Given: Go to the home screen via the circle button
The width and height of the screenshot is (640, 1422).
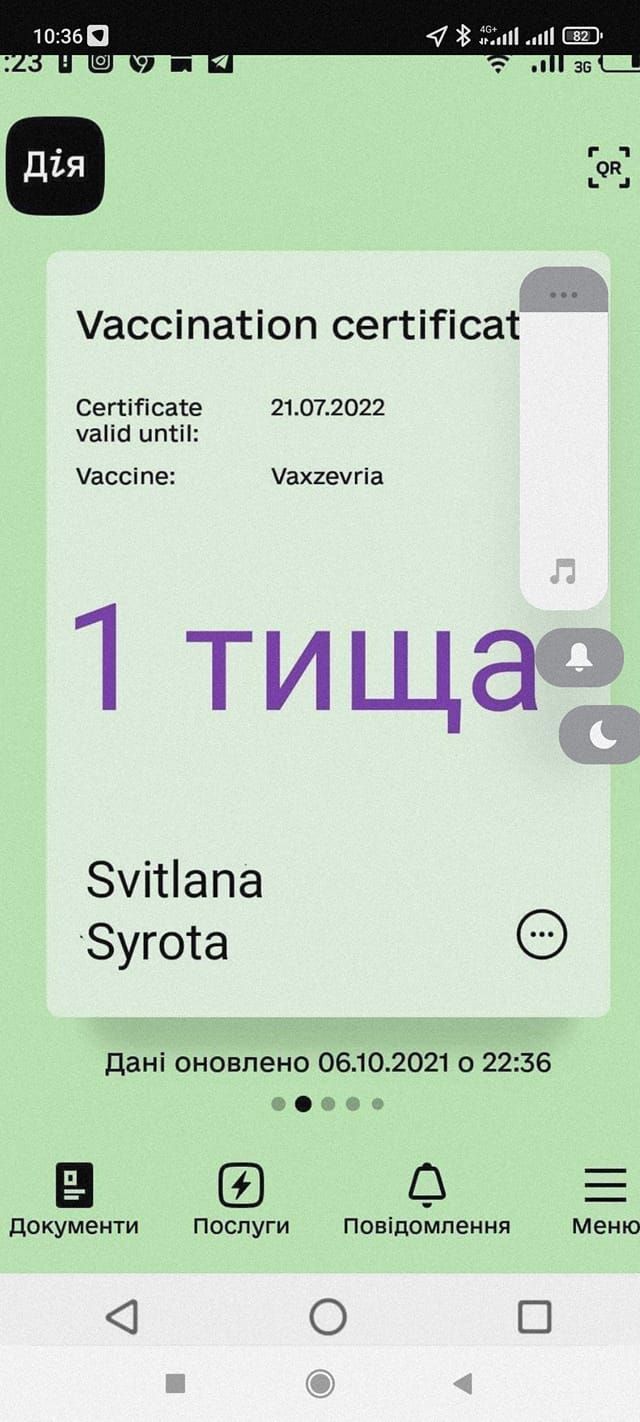Looking at the screenshot, I should point(328,1317).
